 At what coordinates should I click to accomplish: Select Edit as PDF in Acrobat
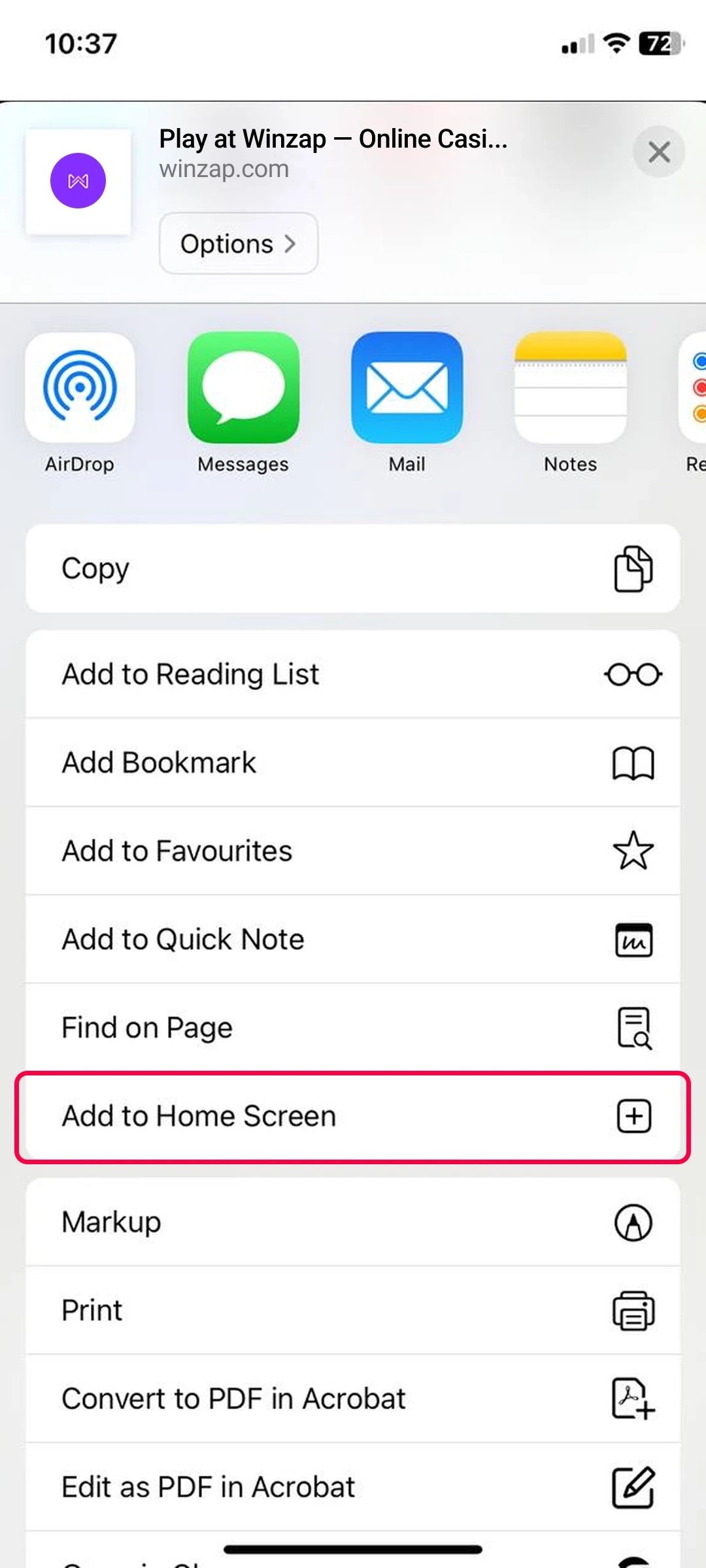[353, 1487]
